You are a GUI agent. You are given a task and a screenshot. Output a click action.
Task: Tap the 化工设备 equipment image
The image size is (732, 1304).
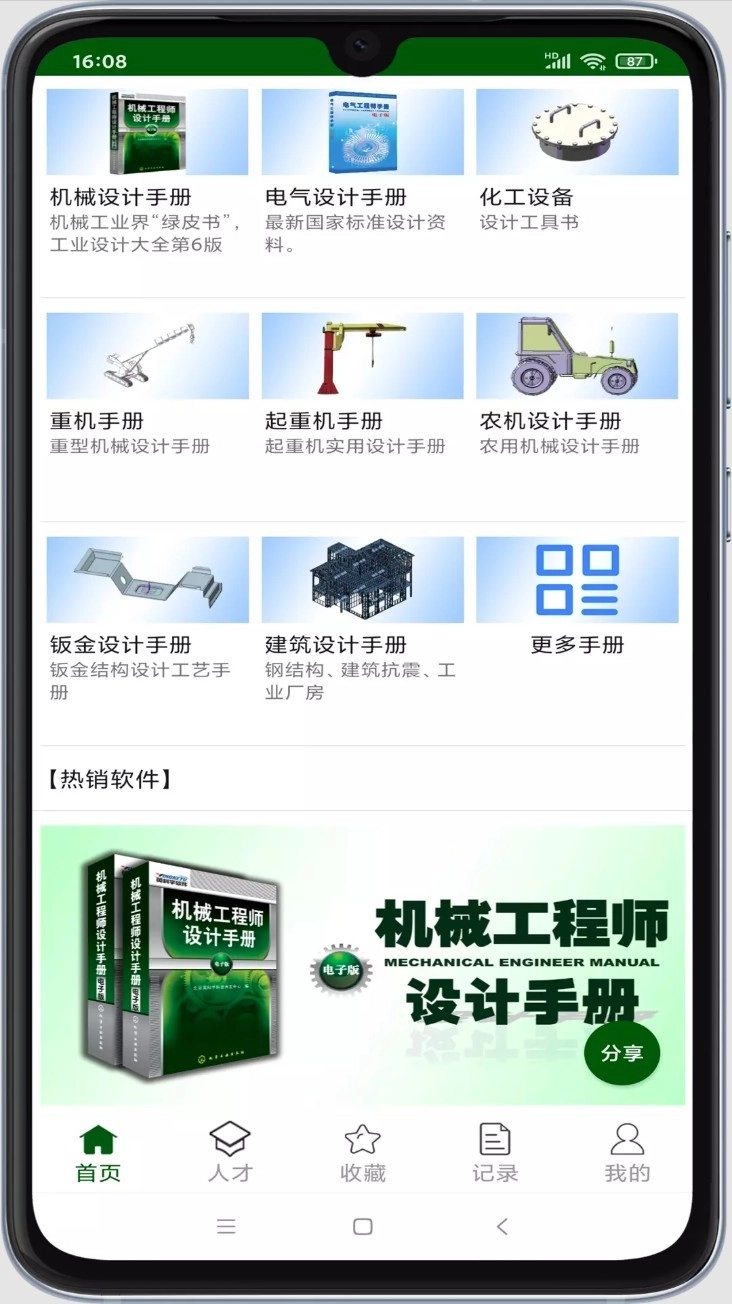point(577,131)
